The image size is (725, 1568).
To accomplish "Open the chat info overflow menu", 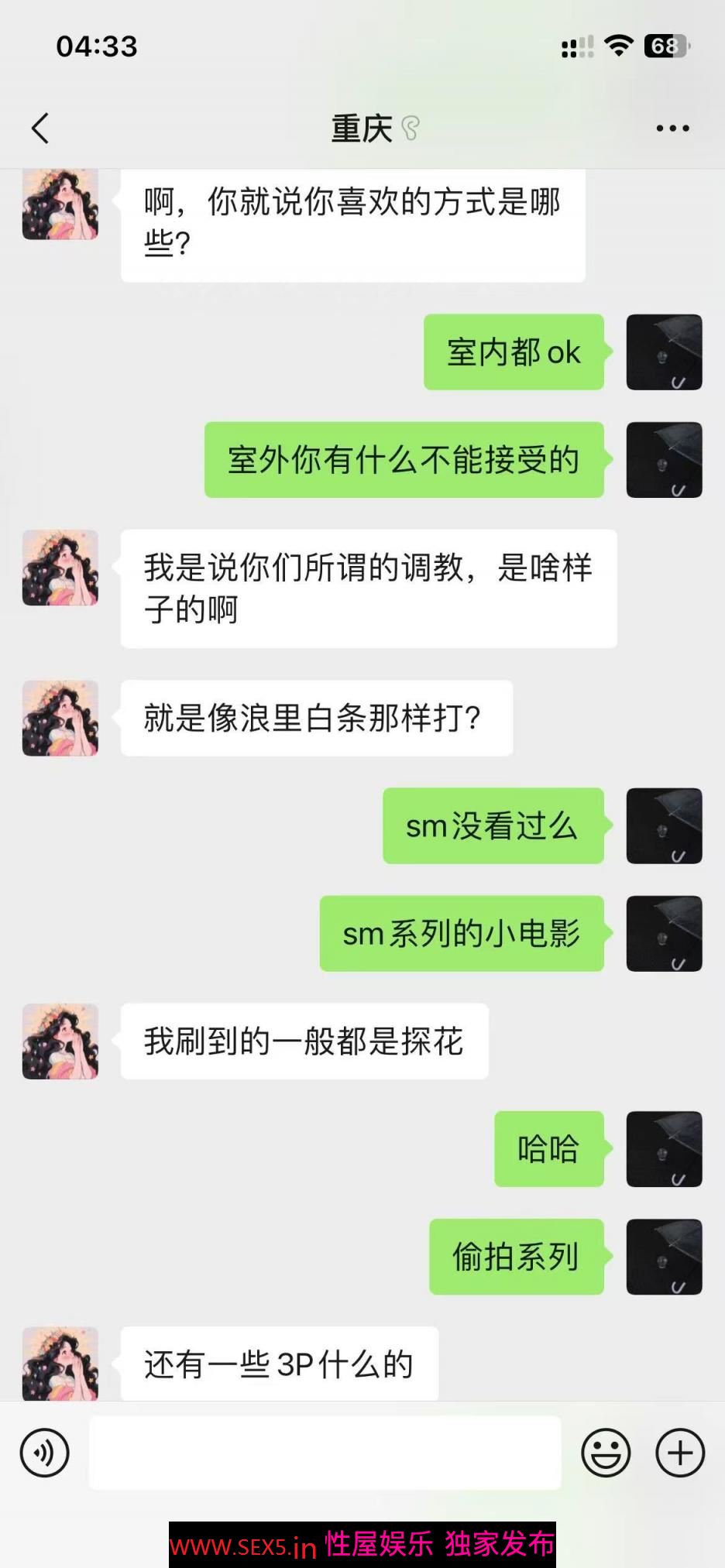I will pos(672,129).
